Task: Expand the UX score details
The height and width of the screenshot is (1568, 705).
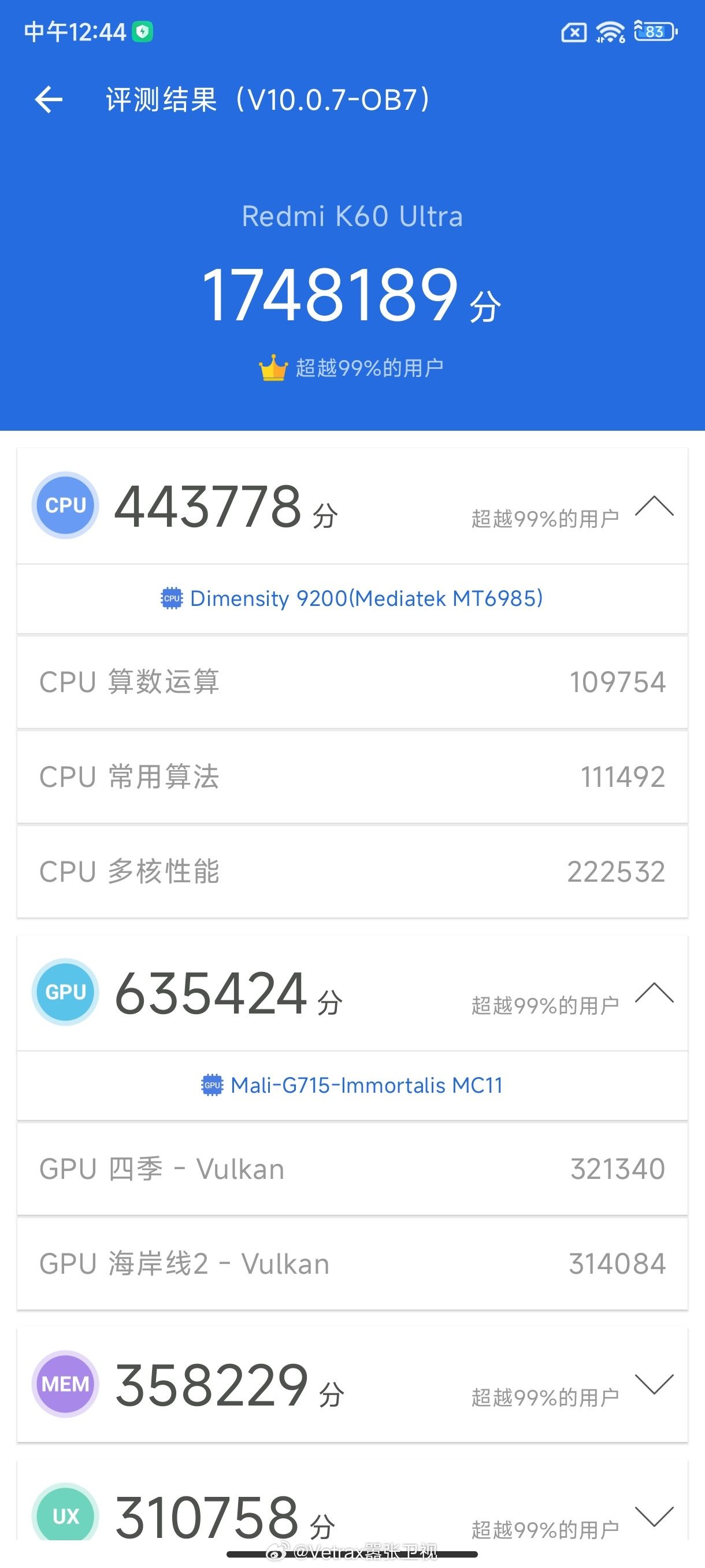Action: (654, 1515)
